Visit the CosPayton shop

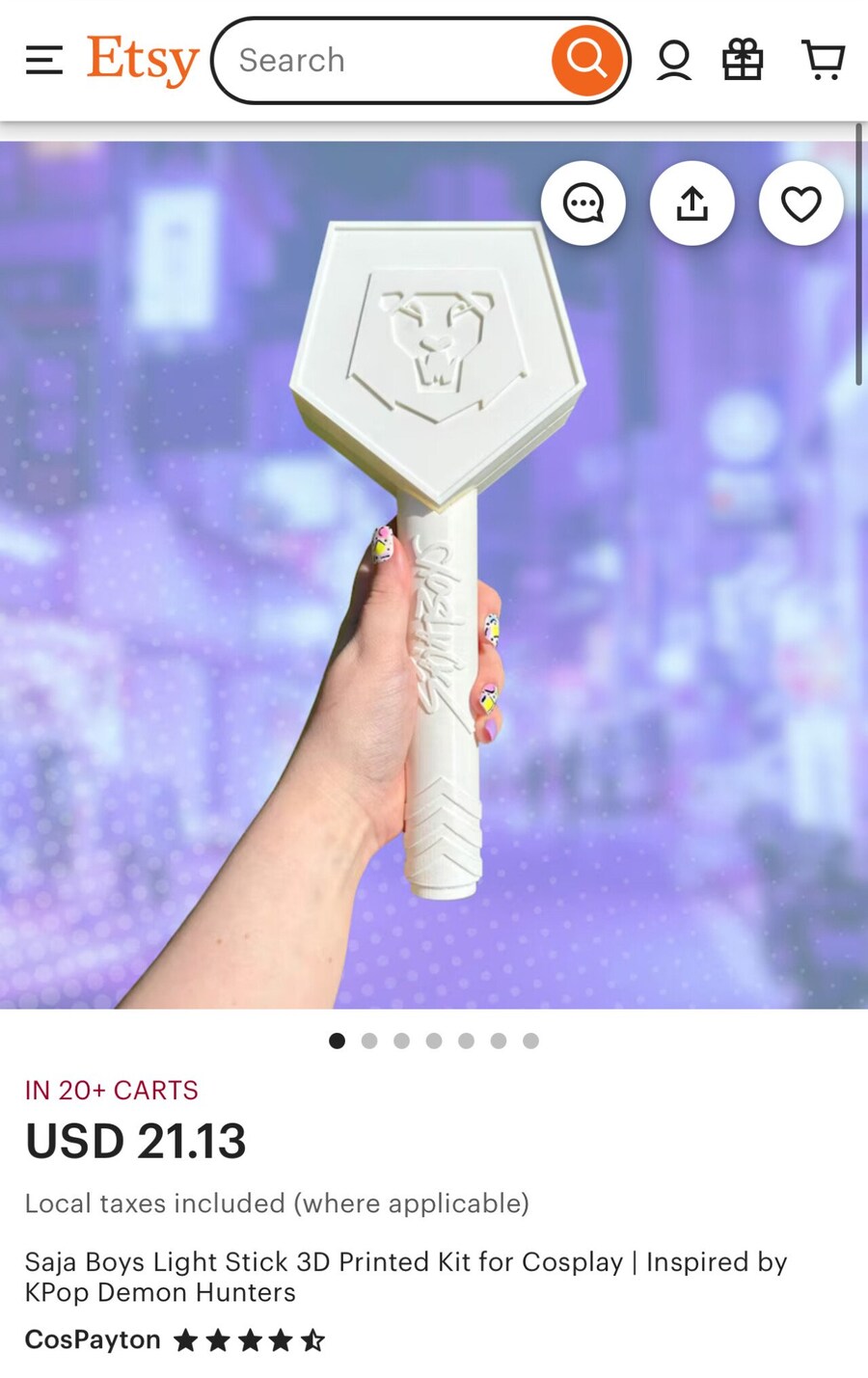coord(93,1339)
